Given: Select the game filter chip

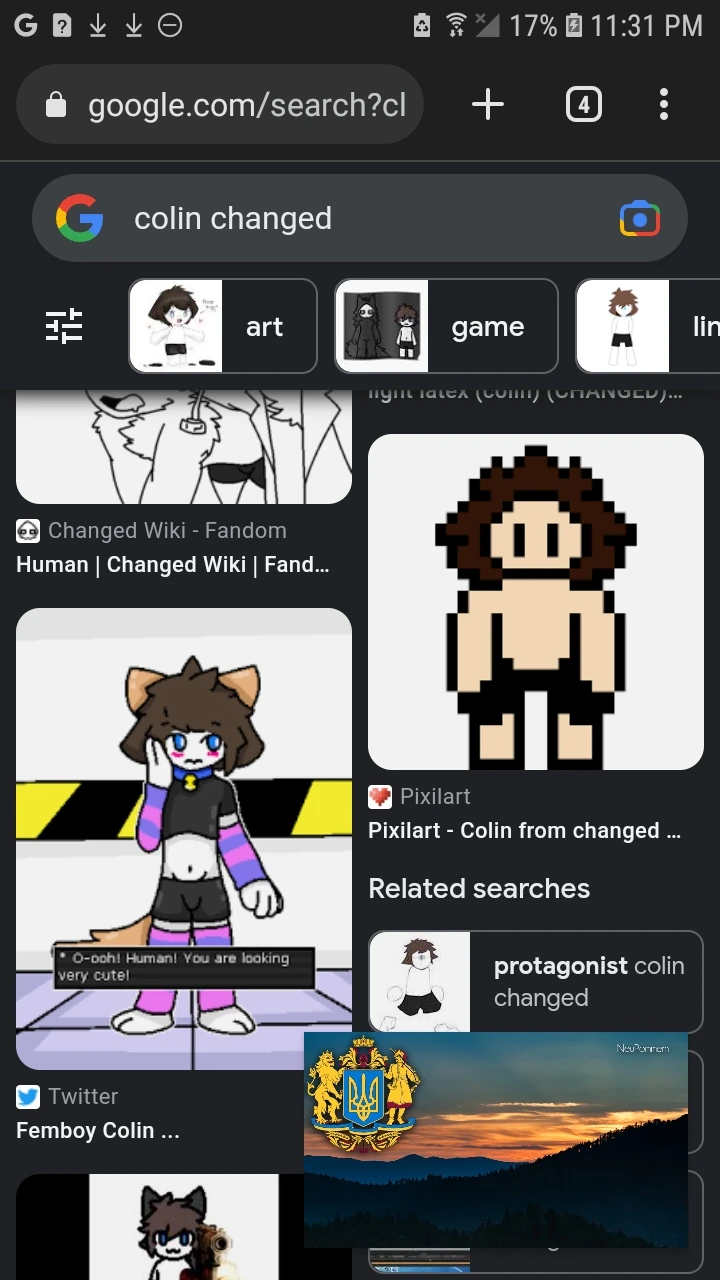Looking at the screenshot, I should [x=445, y=326].
